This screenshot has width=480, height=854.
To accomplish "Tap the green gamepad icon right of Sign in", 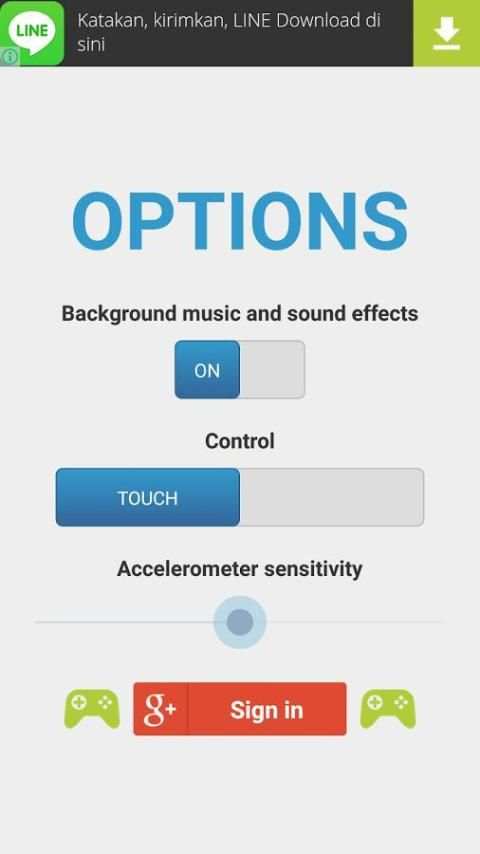I will tap(388, 709).
